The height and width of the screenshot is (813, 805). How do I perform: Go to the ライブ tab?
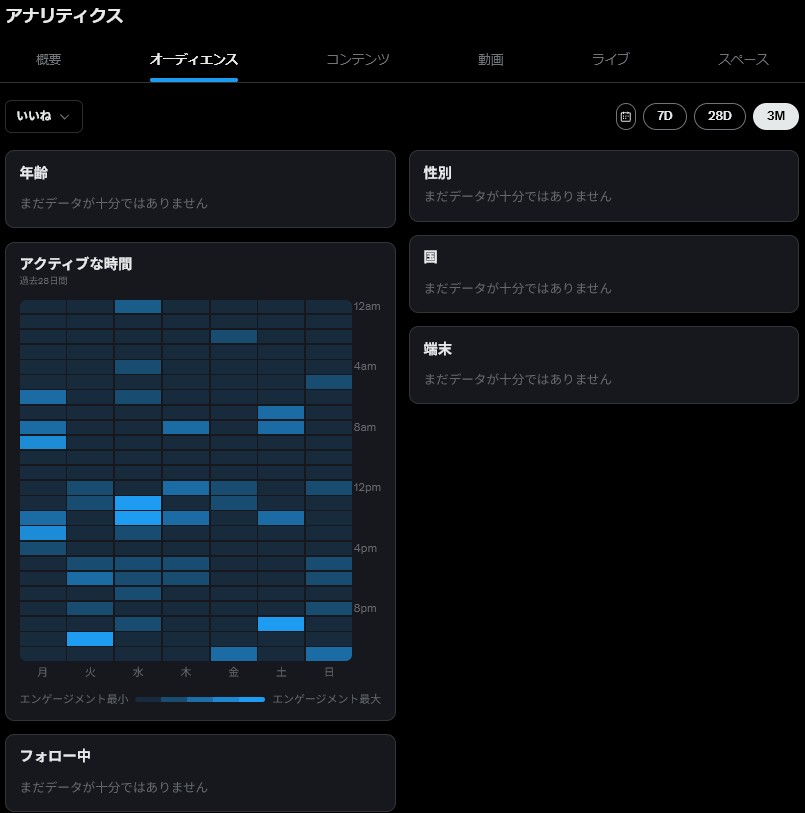click(x=610, y=59)
